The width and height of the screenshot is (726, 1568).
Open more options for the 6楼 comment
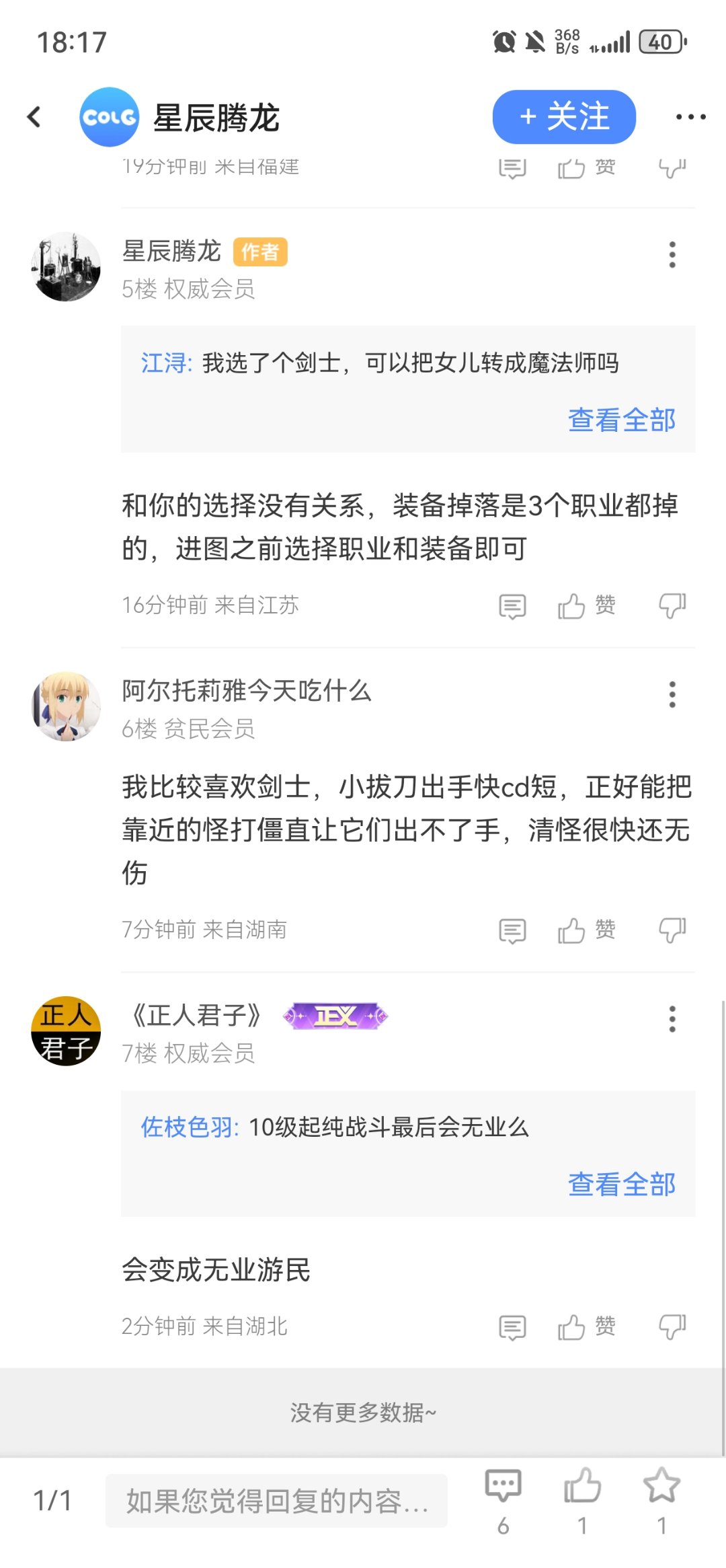coord(672,694)
